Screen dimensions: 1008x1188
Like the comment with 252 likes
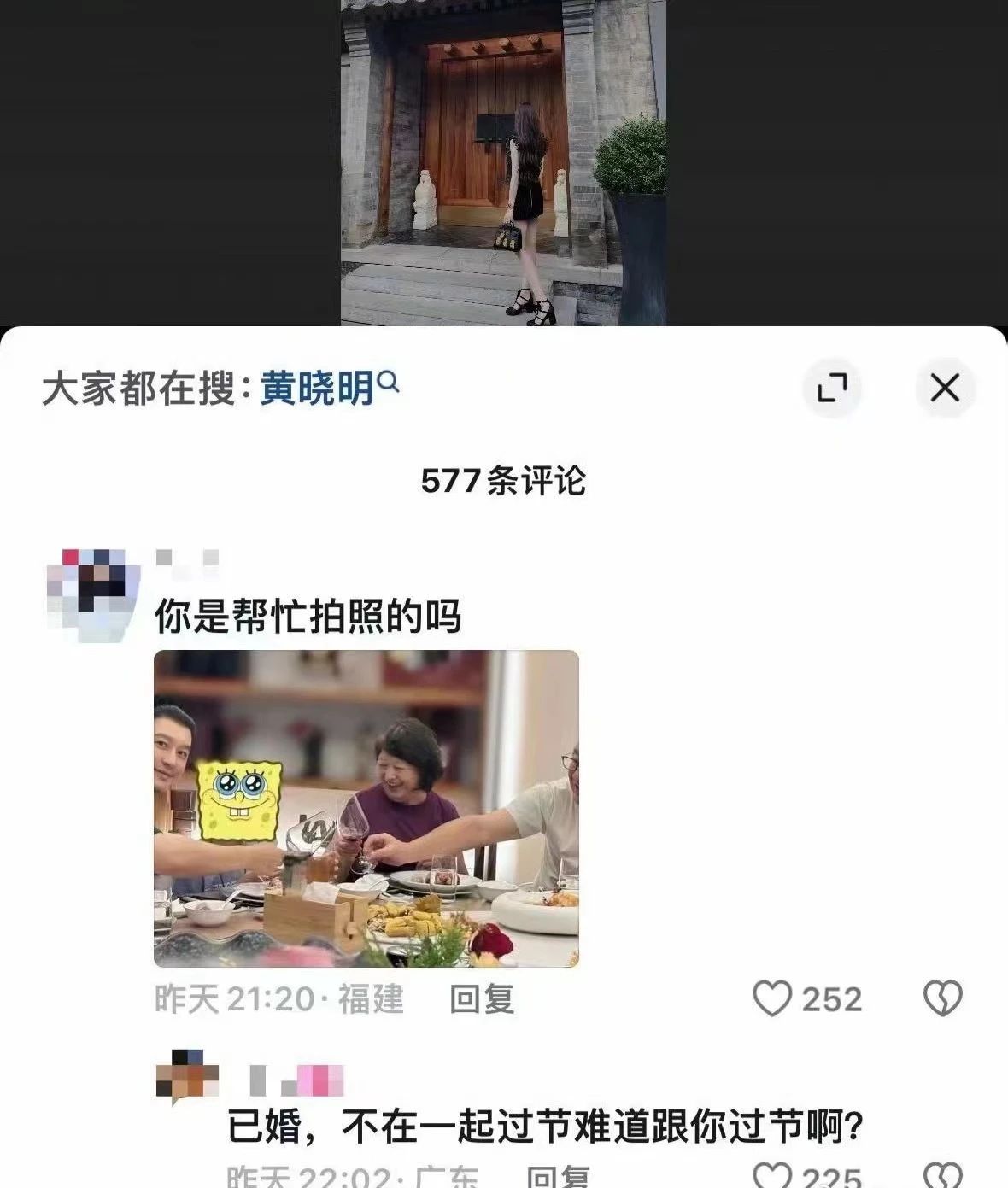pyautogui.click(x=772, y=998)
